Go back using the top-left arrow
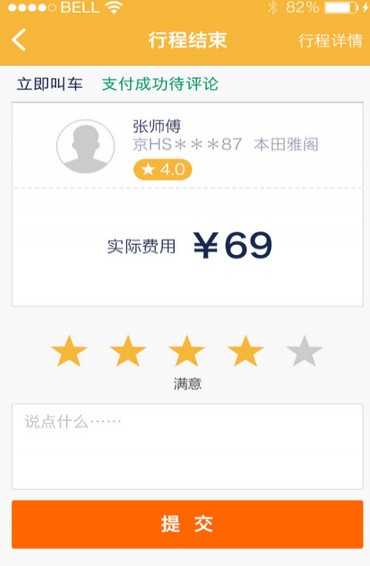The height and width of the screenshot is (566, 370). click(x=19, y=40)
